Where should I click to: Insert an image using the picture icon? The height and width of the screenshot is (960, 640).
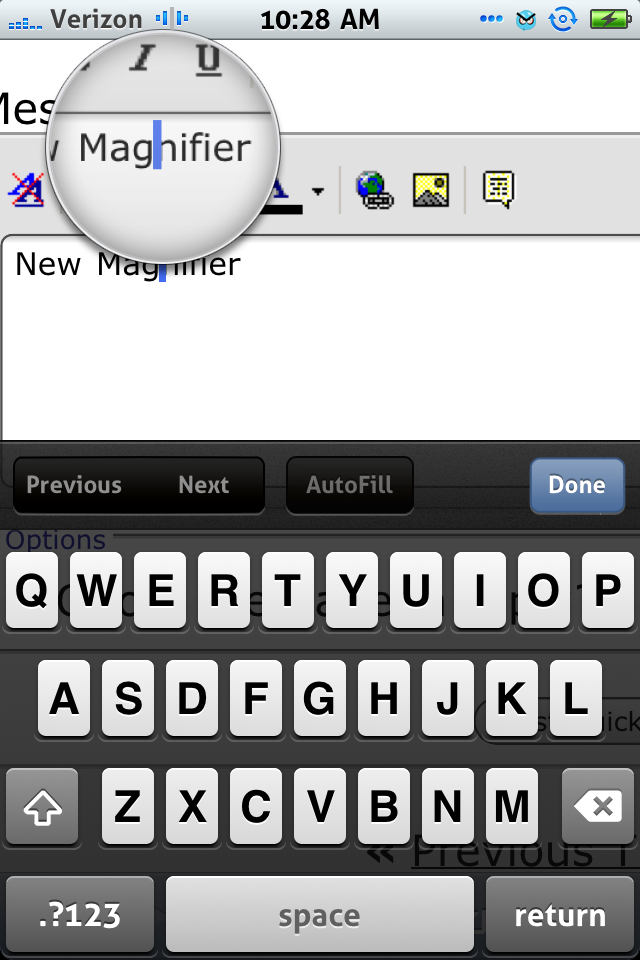pos(431,188)
